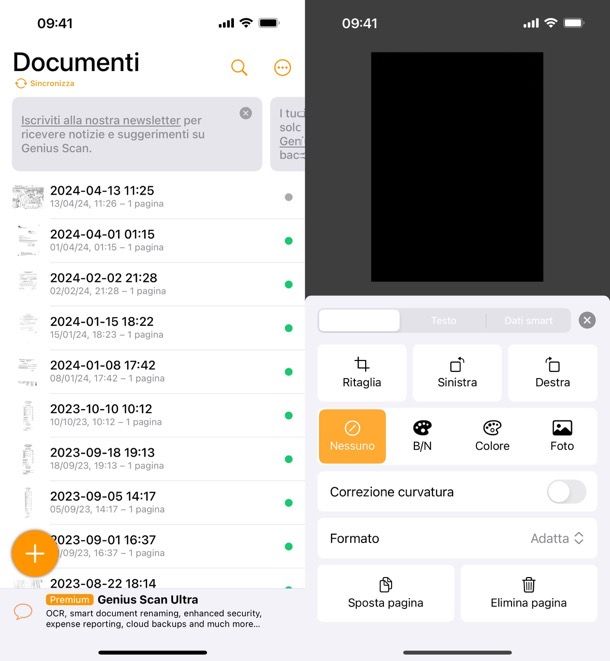This screenshot has height=661, width=610.
Task: Tap Sincronizza to sync documents
Action: pyautogui.click(x=45, y=84)
